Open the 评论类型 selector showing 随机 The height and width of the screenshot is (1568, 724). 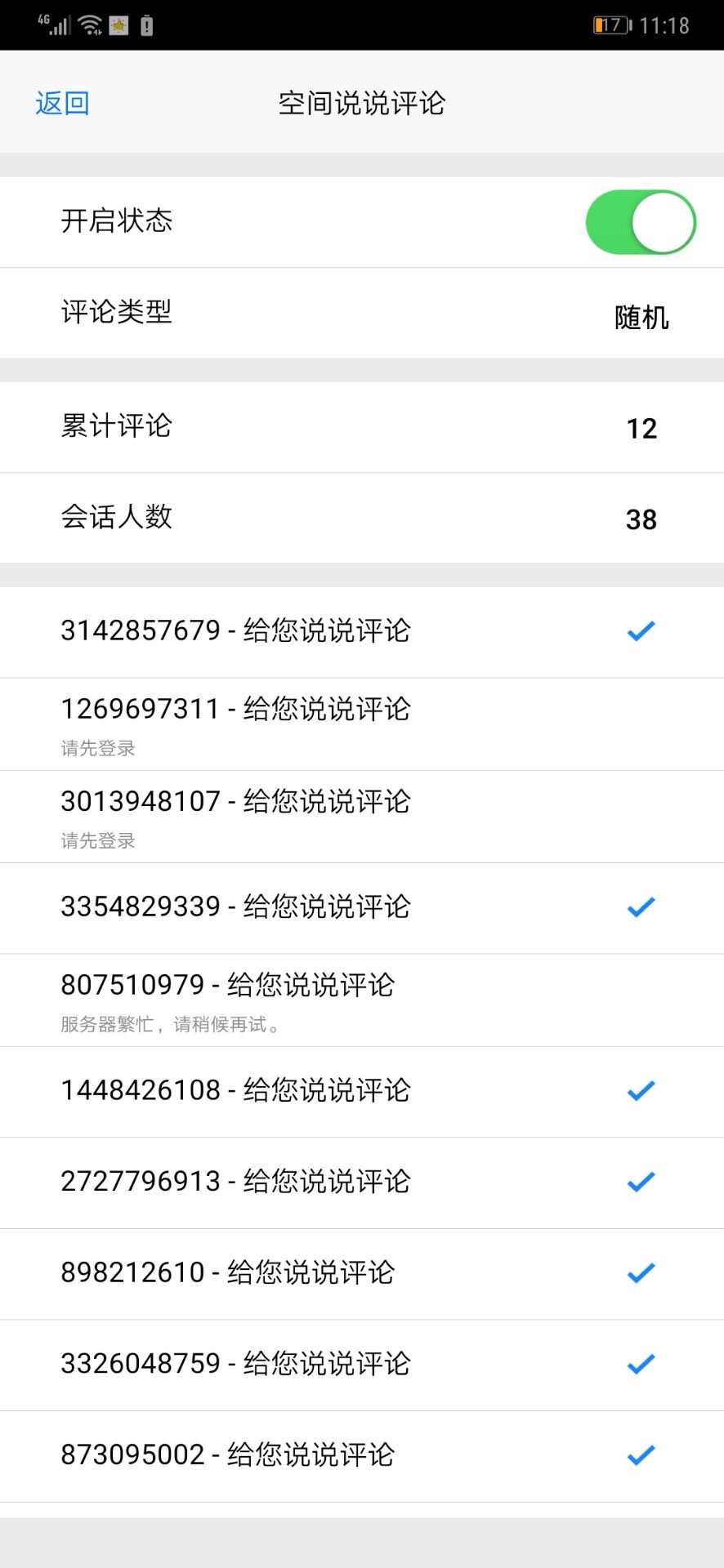coord(640,315)
